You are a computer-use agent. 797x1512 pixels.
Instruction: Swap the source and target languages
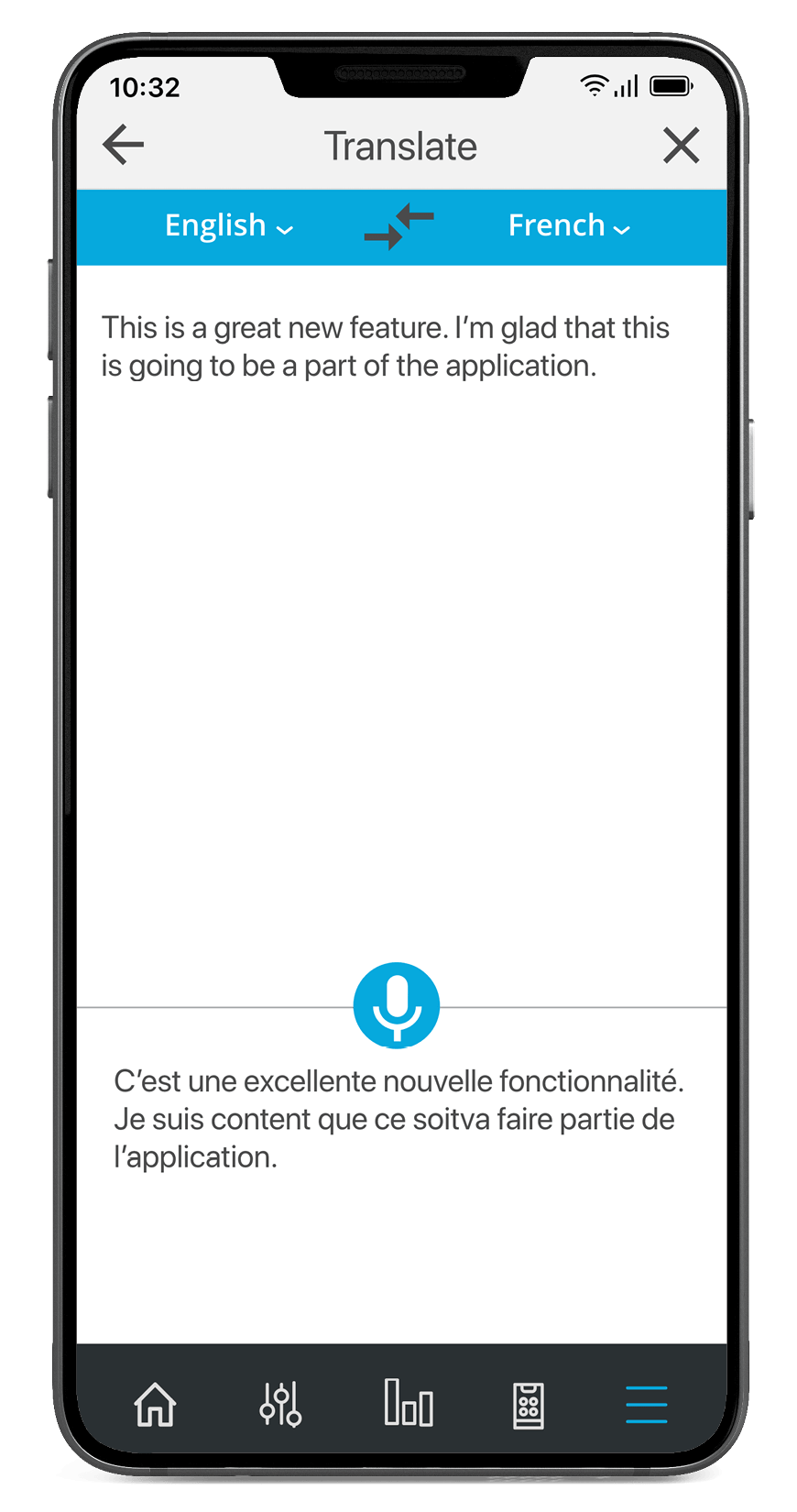[x=398, y=227]
